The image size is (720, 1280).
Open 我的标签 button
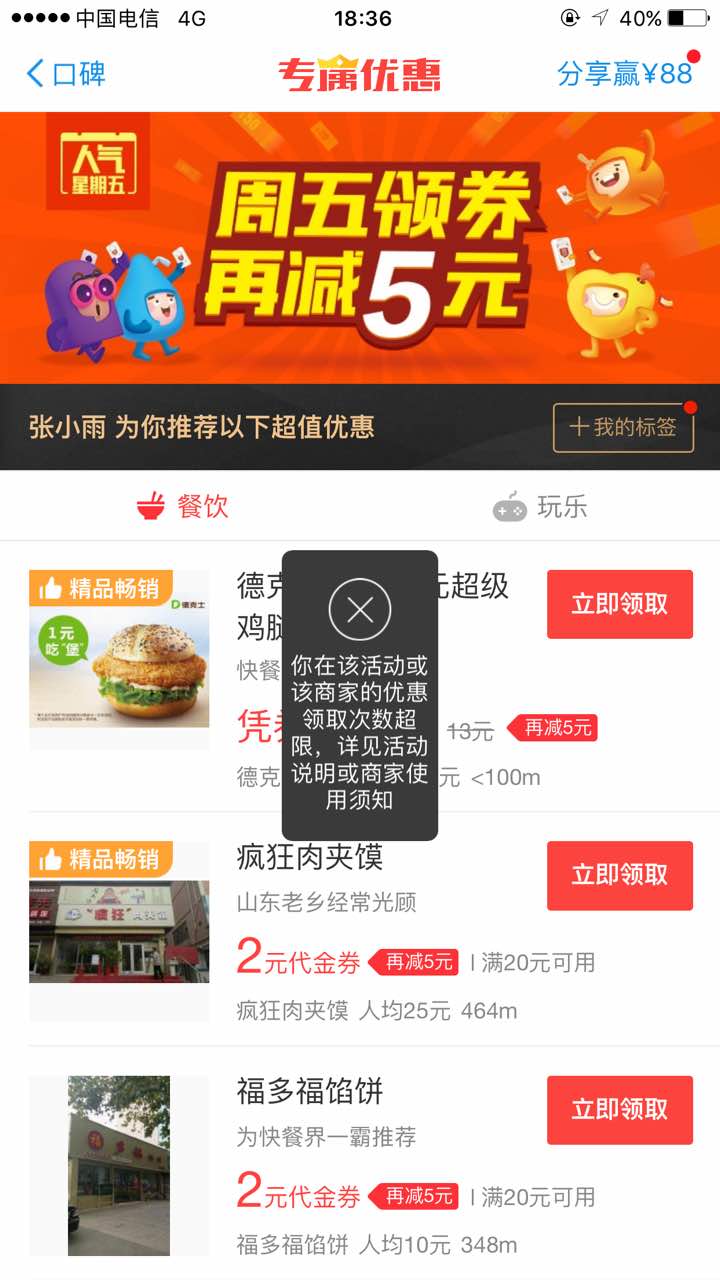(x=623, y=428)
